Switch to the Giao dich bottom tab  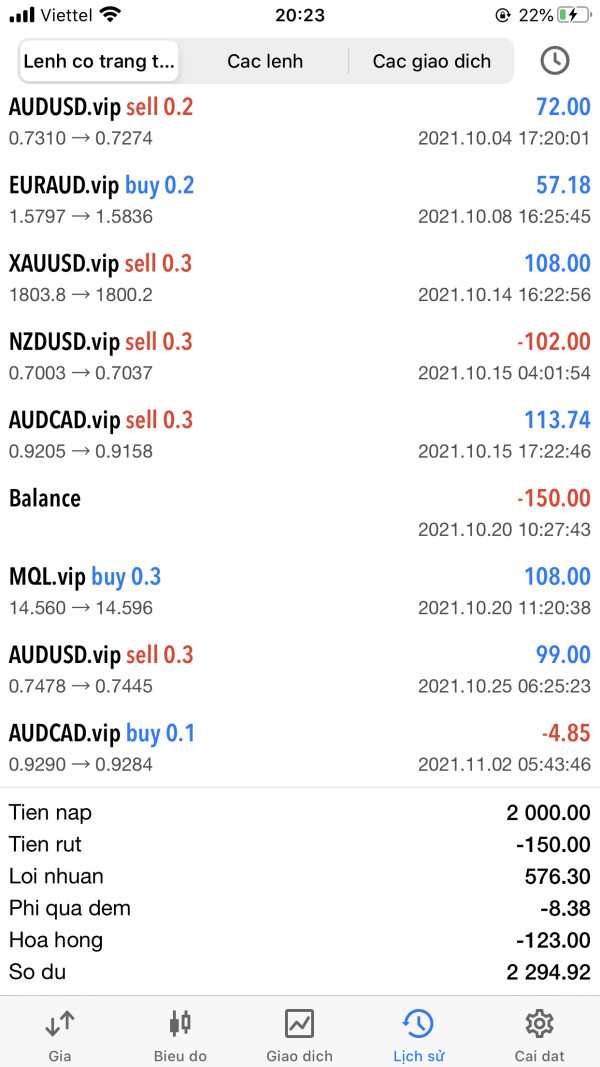tap(299, 1035)
